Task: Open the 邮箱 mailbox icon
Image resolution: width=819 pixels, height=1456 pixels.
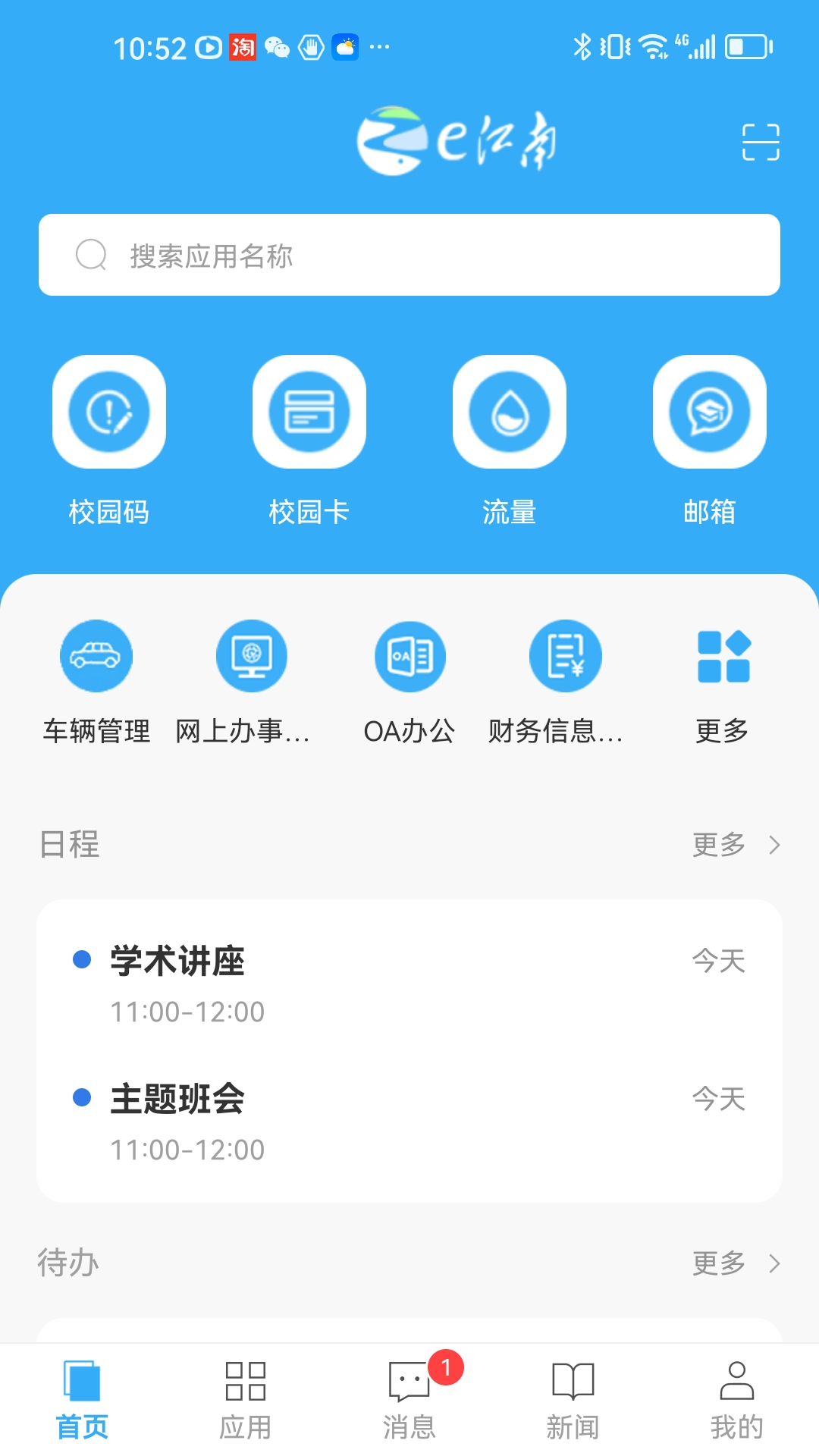Action: click(709, 410)
